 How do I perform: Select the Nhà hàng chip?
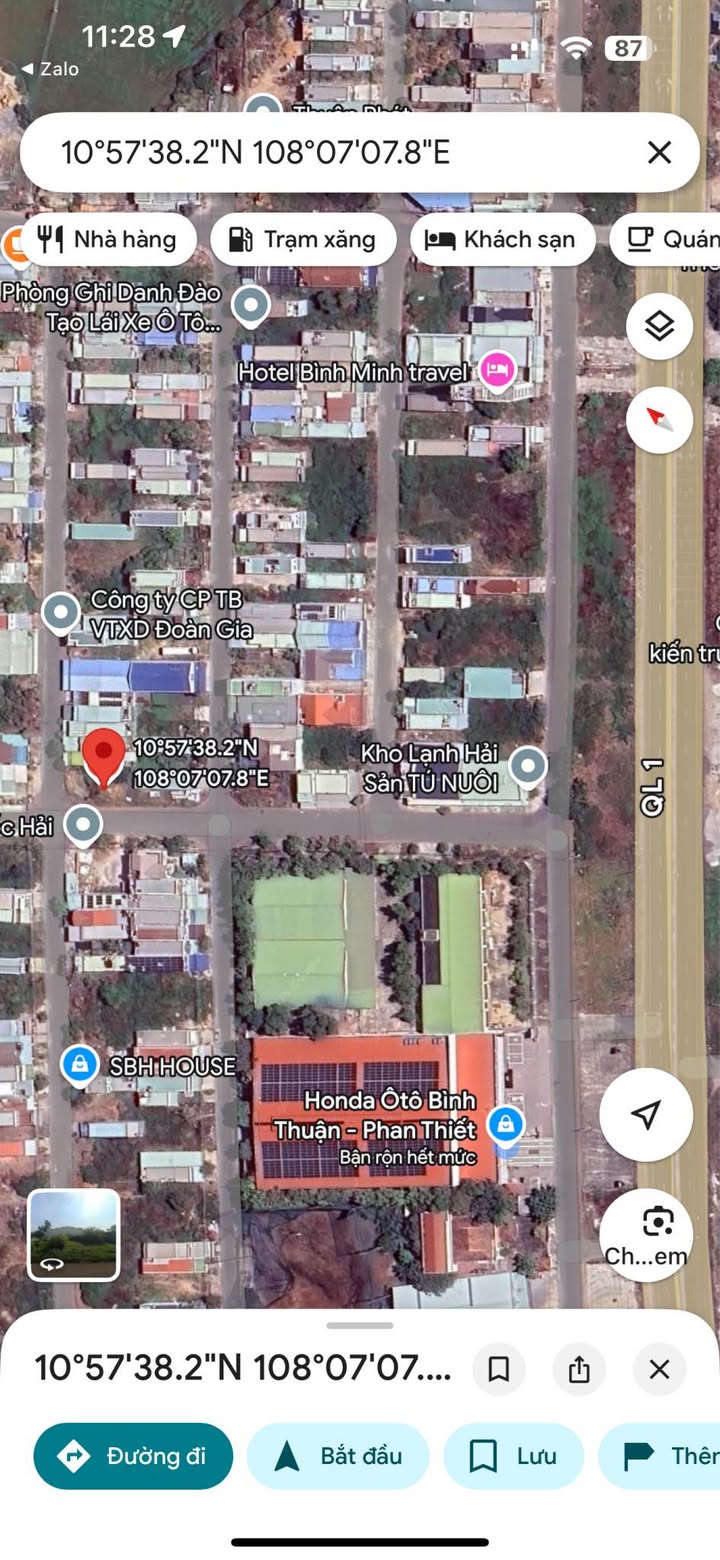[x=107, y=239]
